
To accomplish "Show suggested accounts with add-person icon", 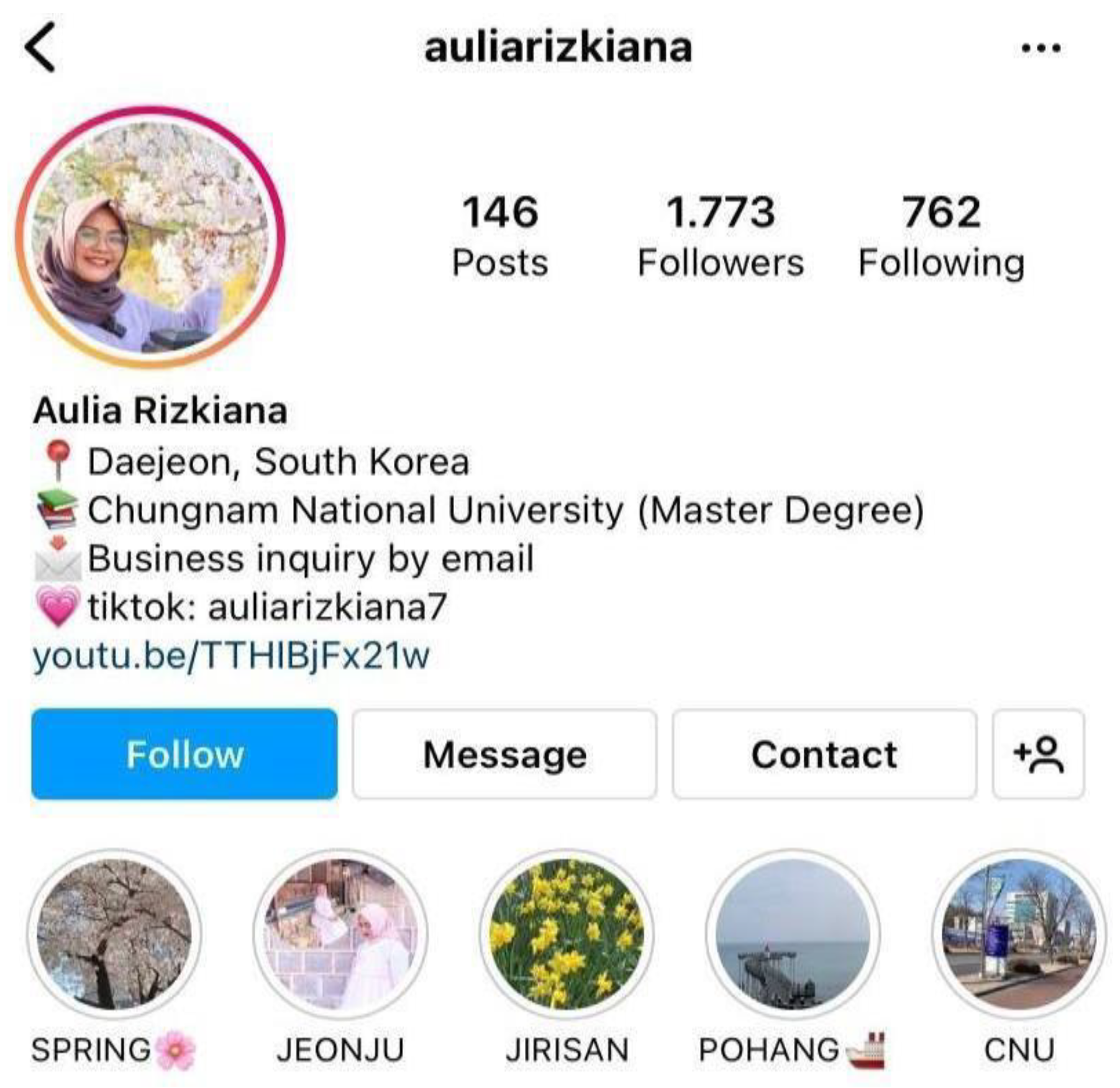I will (x=1038, y=755).
